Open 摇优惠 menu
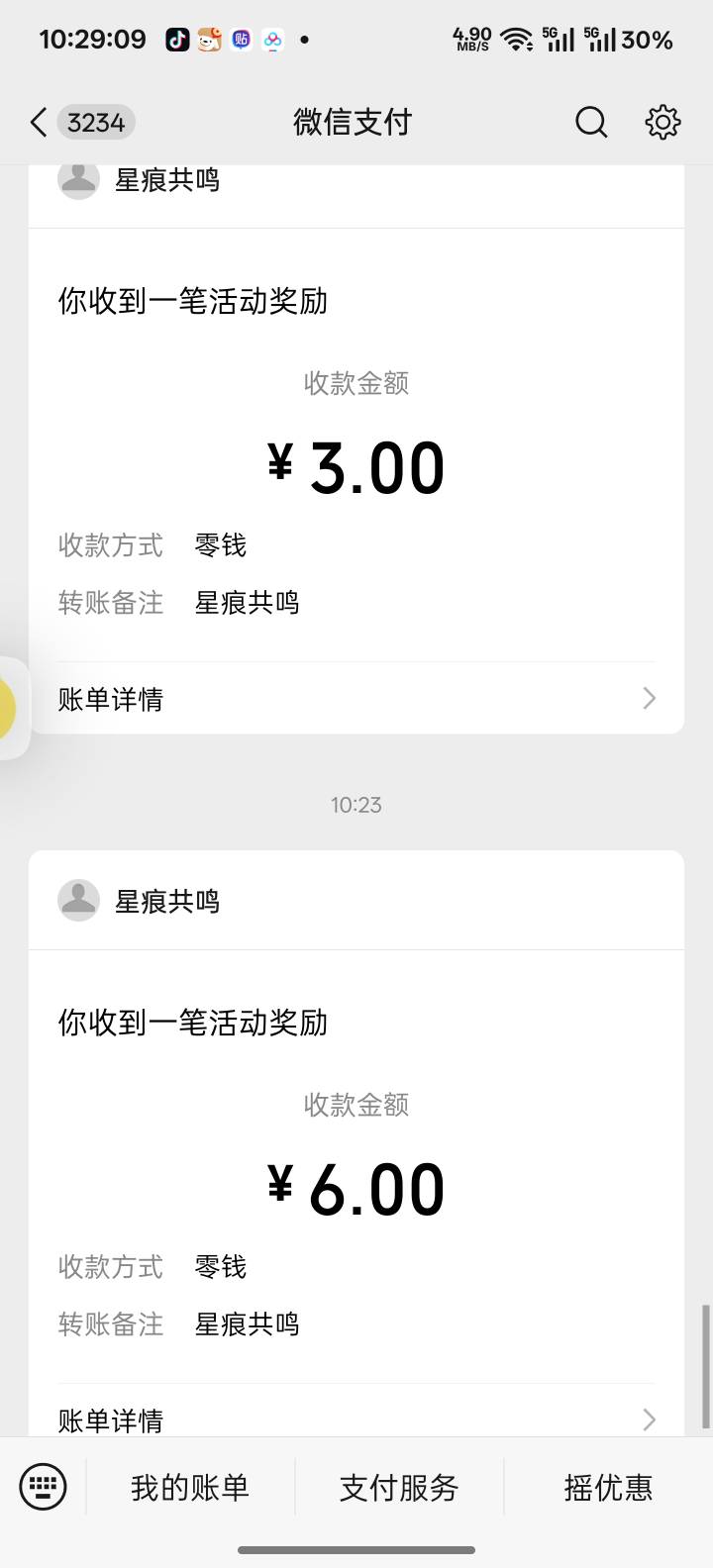This screenshot has width=713, height=1568. 608,1487
